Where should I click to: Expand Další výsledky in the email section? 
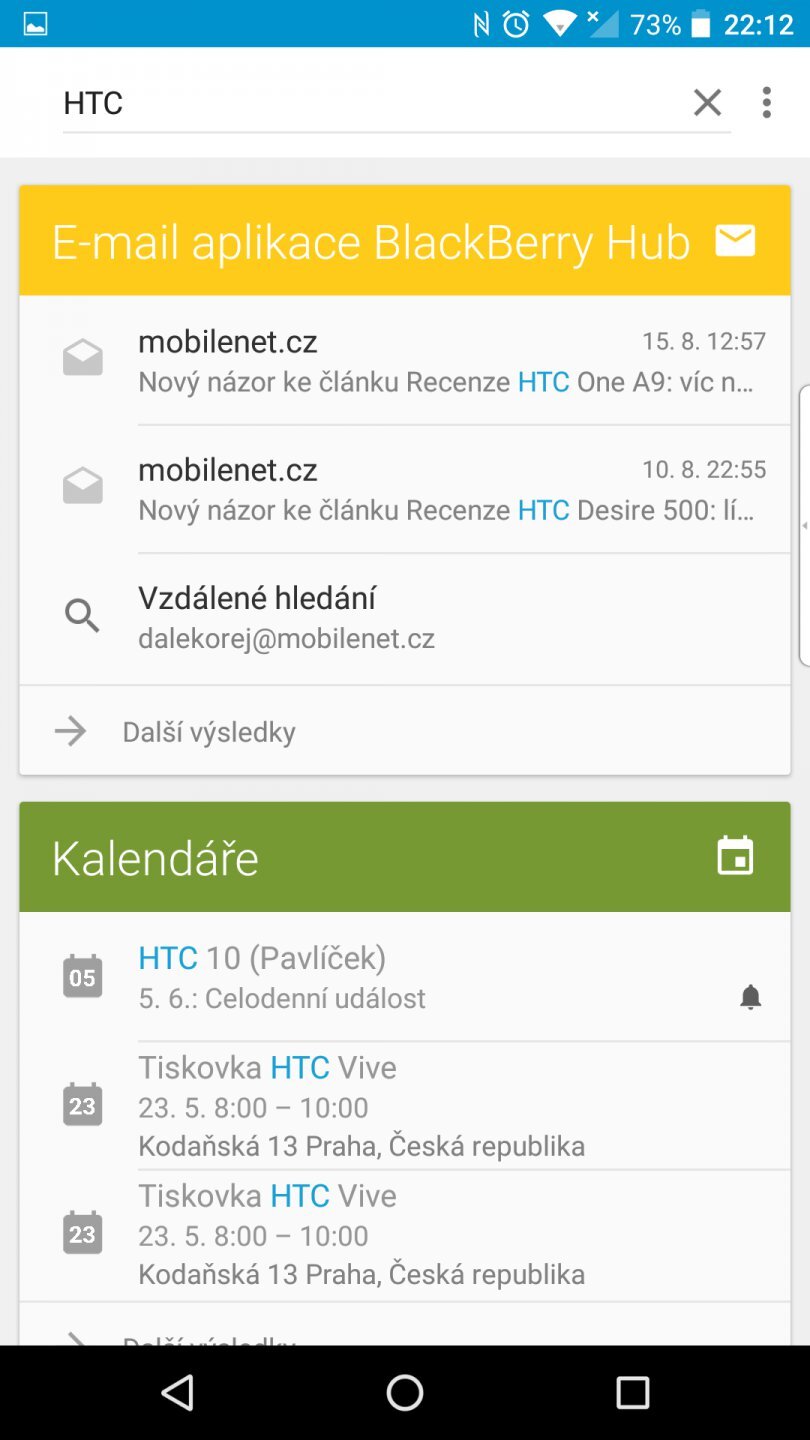(209, 731)
